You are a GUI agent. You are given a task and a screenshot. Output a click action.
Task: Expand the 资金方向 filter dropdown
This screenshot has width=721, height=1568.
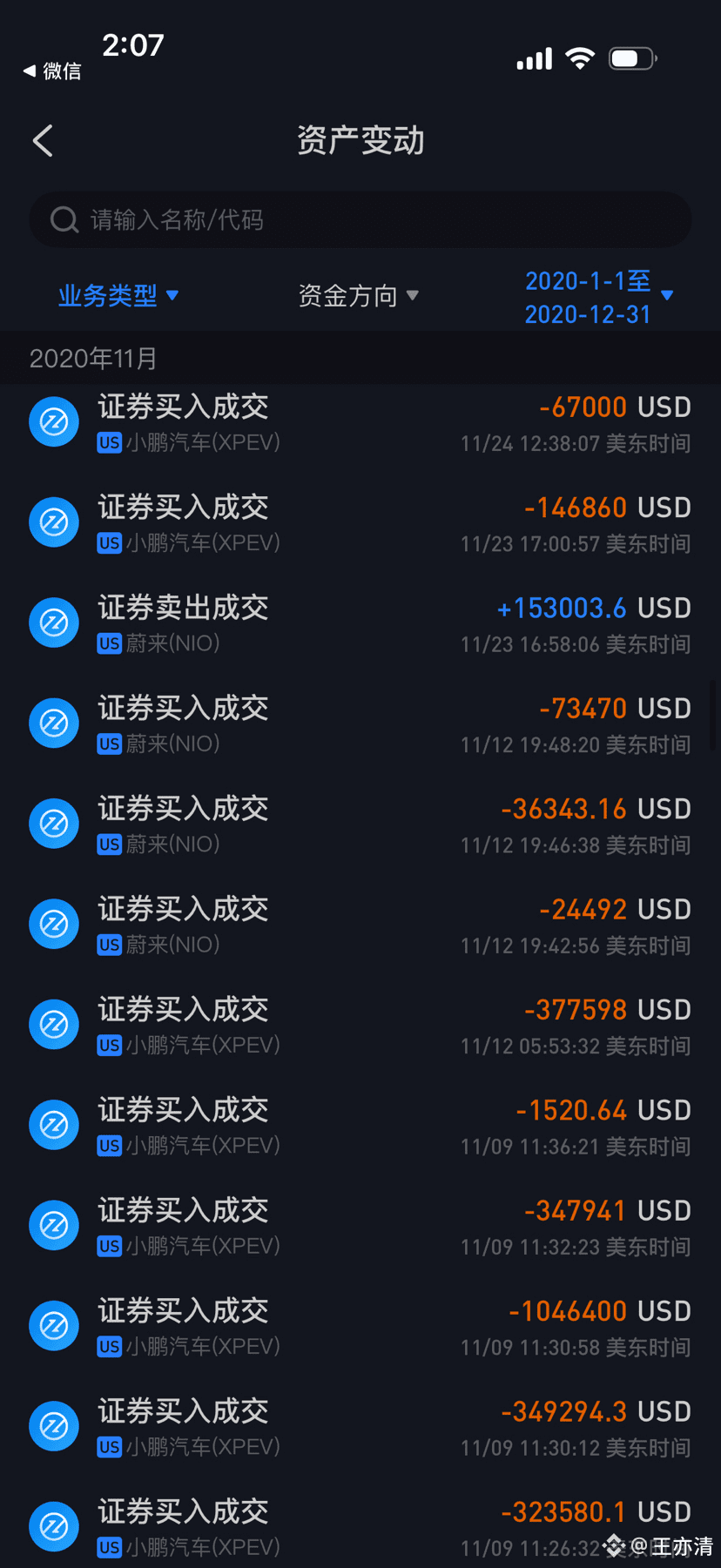[x=358, y=296]
